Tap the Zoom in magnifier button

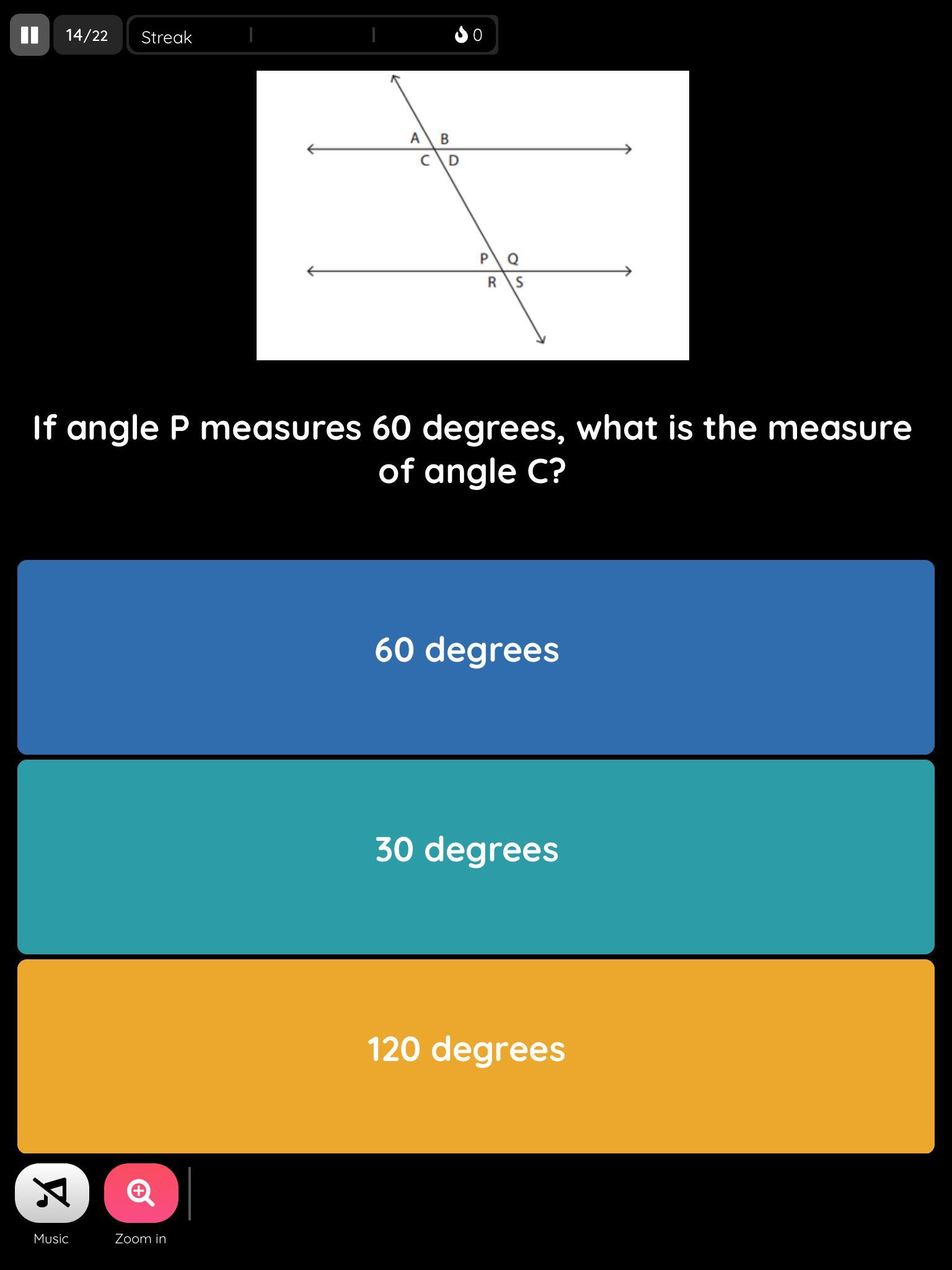tap(141, 1192)
